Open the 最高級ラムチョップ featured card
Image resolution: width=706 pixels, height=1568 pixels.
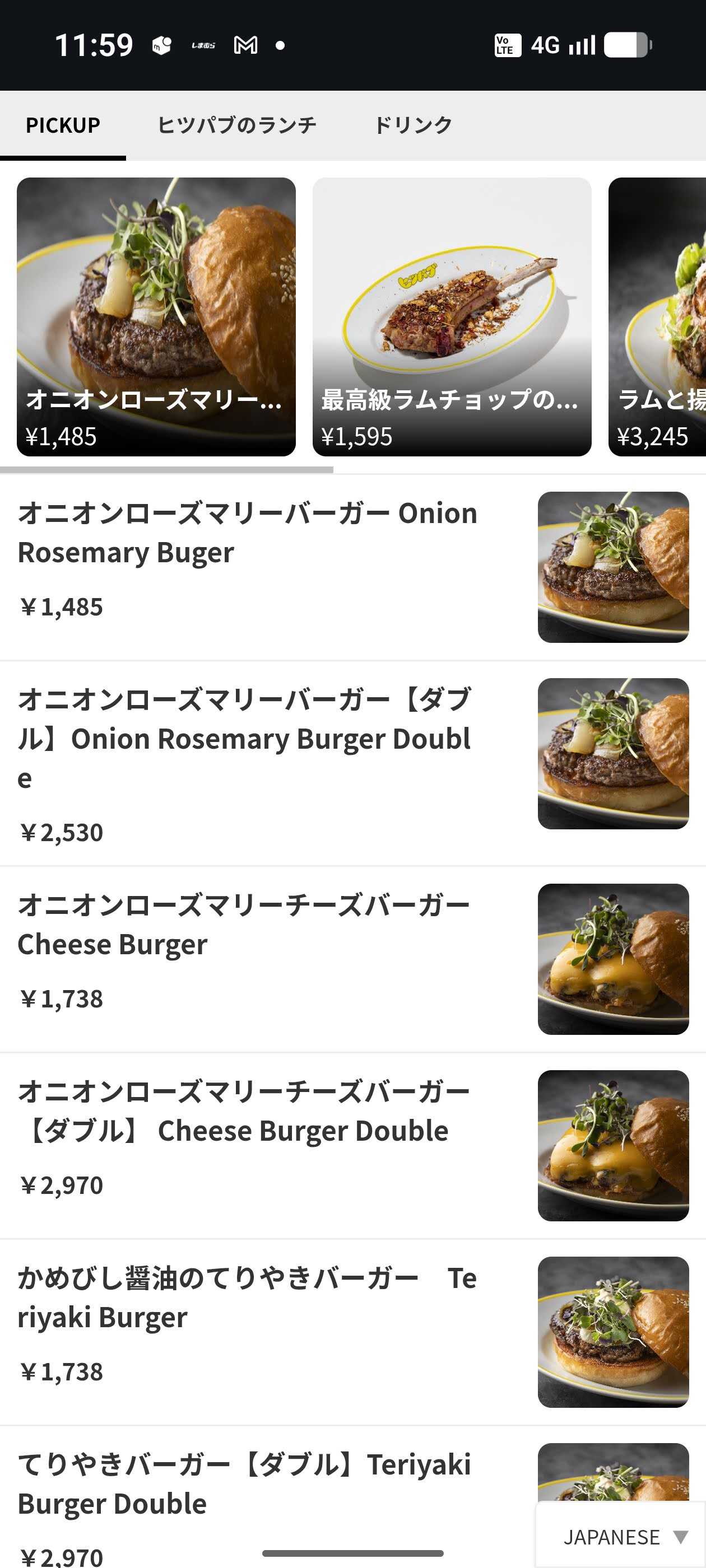click(x=452, y=316)
